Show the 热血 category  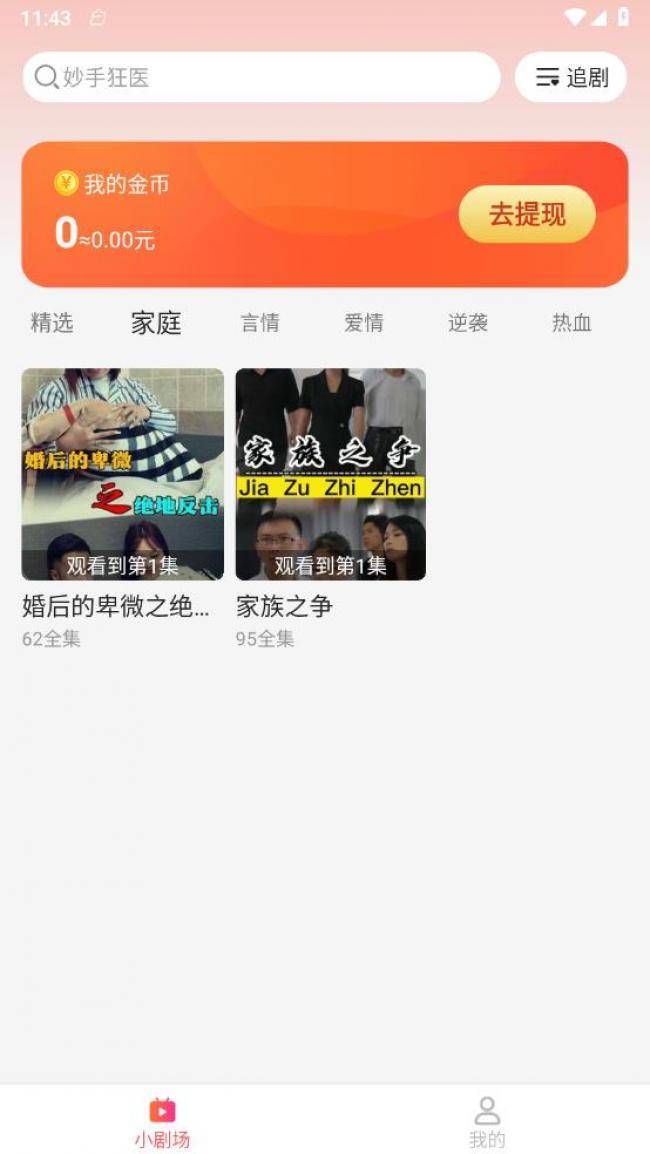pyautogui.click(x=572, y=323)
